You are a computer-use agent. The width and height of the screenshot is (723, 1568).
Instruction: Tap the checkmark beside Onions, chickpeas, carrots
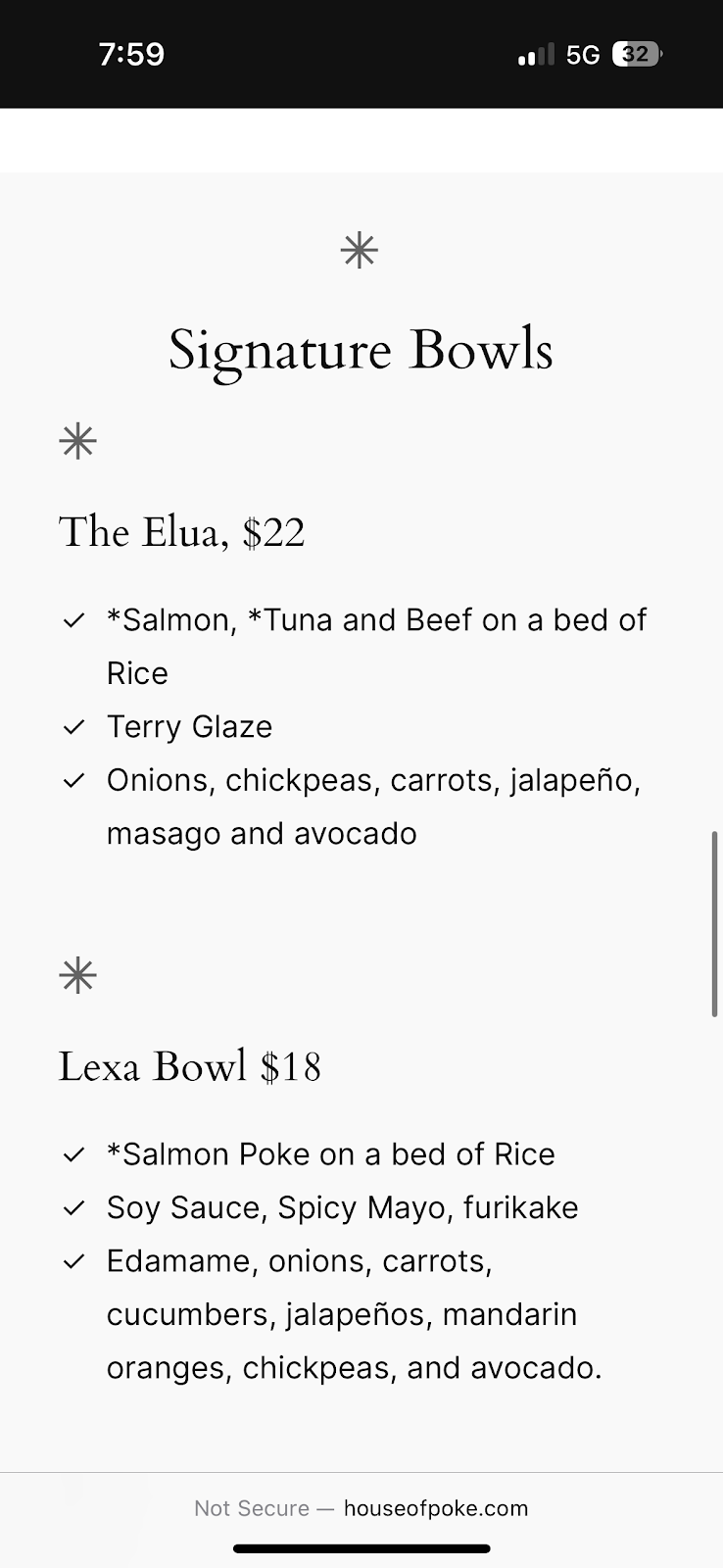tap(73, 780)
